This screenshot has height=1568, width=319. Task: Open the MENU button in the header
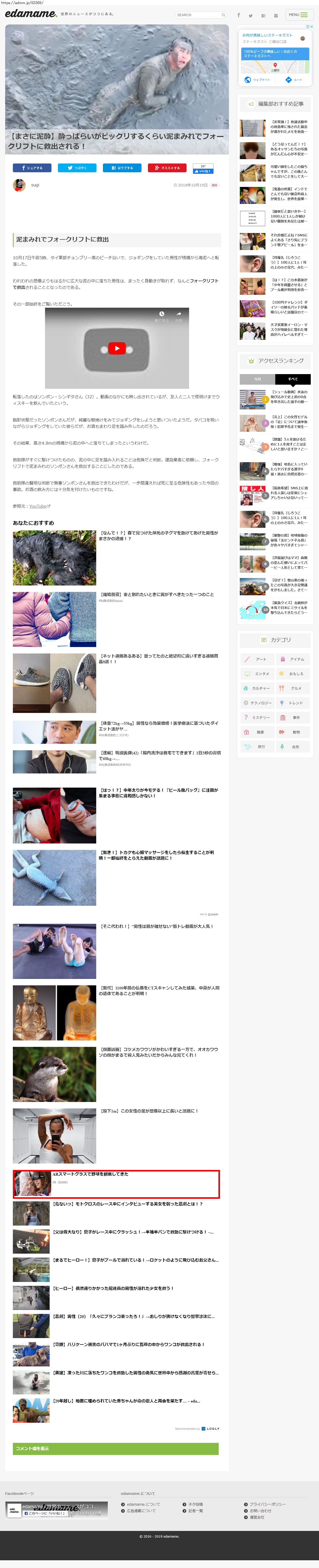coord(298,15)
